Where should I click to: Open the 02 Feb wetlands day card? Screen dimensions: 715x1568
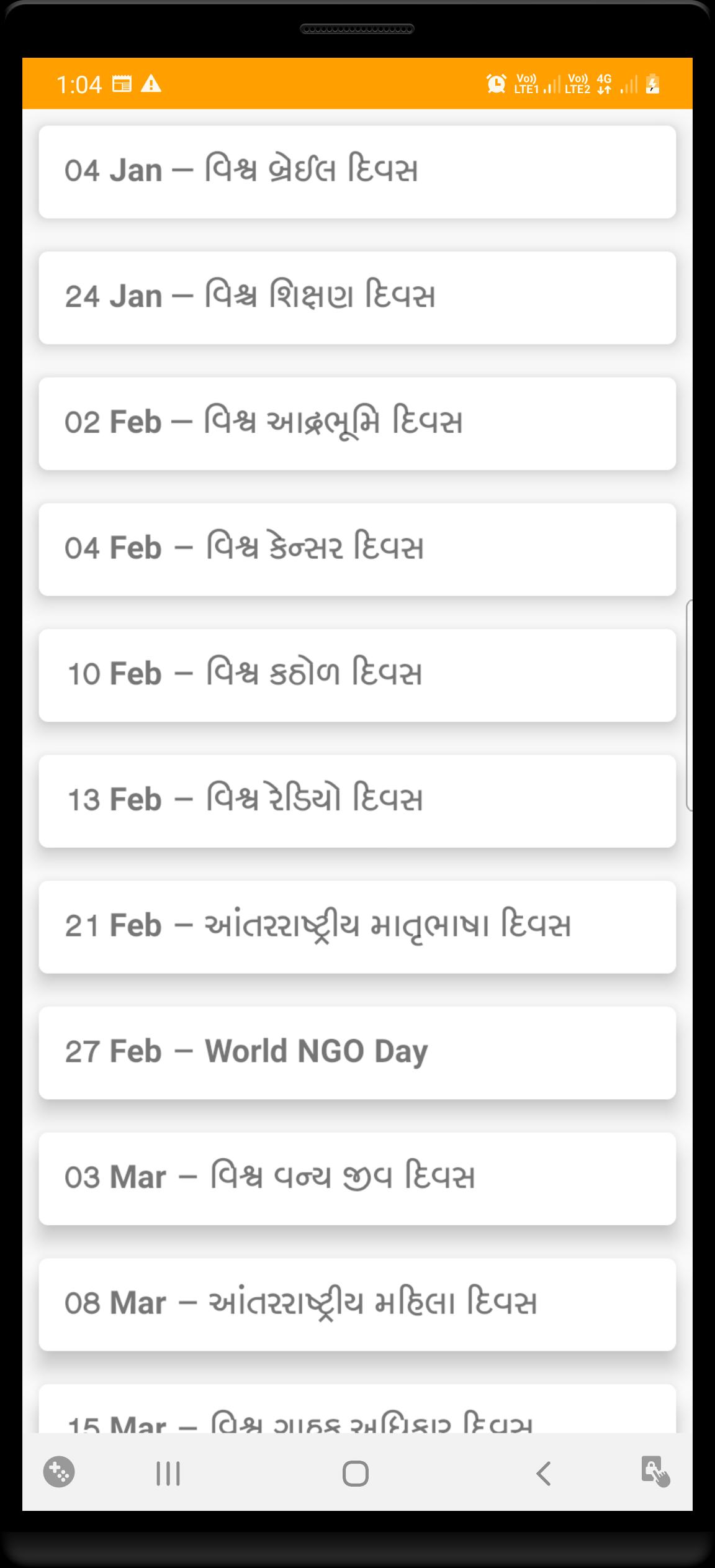click(357, 424)
